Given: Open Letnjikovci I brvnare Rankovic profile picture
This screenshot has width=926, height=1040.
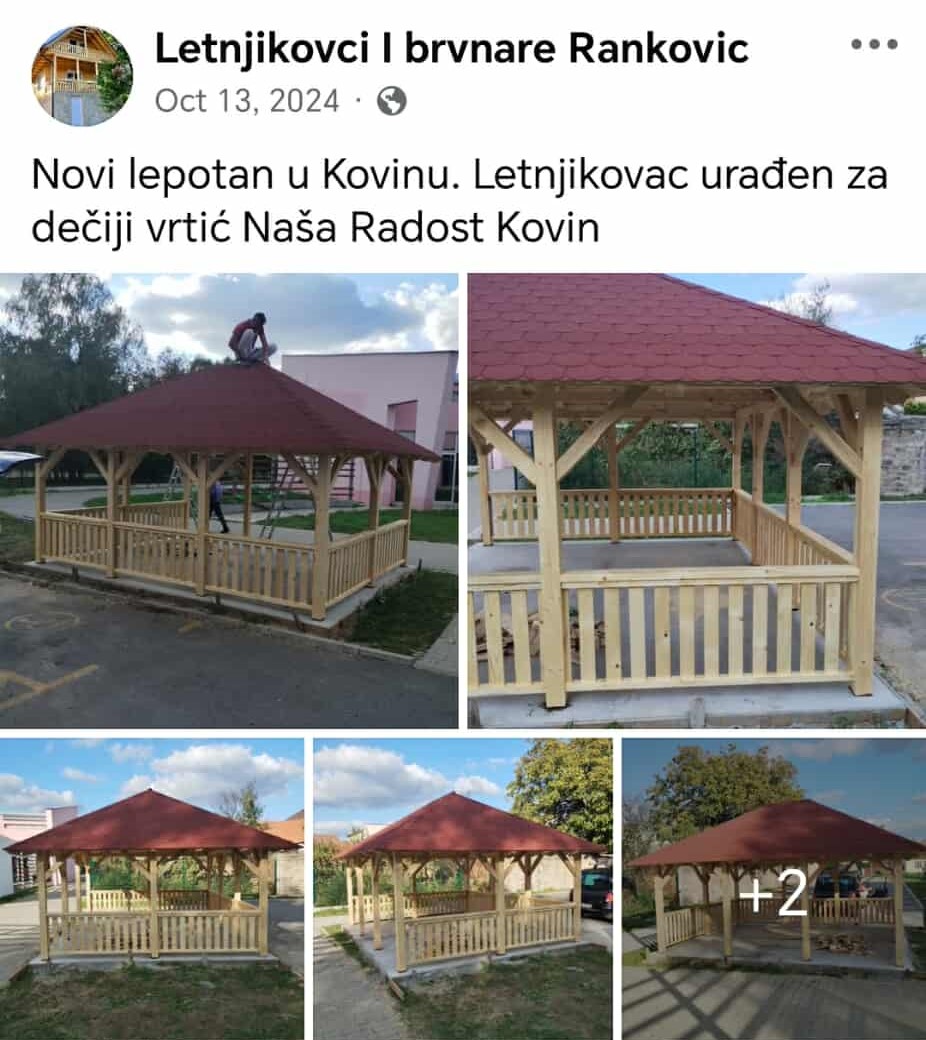Looking at the screenshot, I should (x=82, y=76).
